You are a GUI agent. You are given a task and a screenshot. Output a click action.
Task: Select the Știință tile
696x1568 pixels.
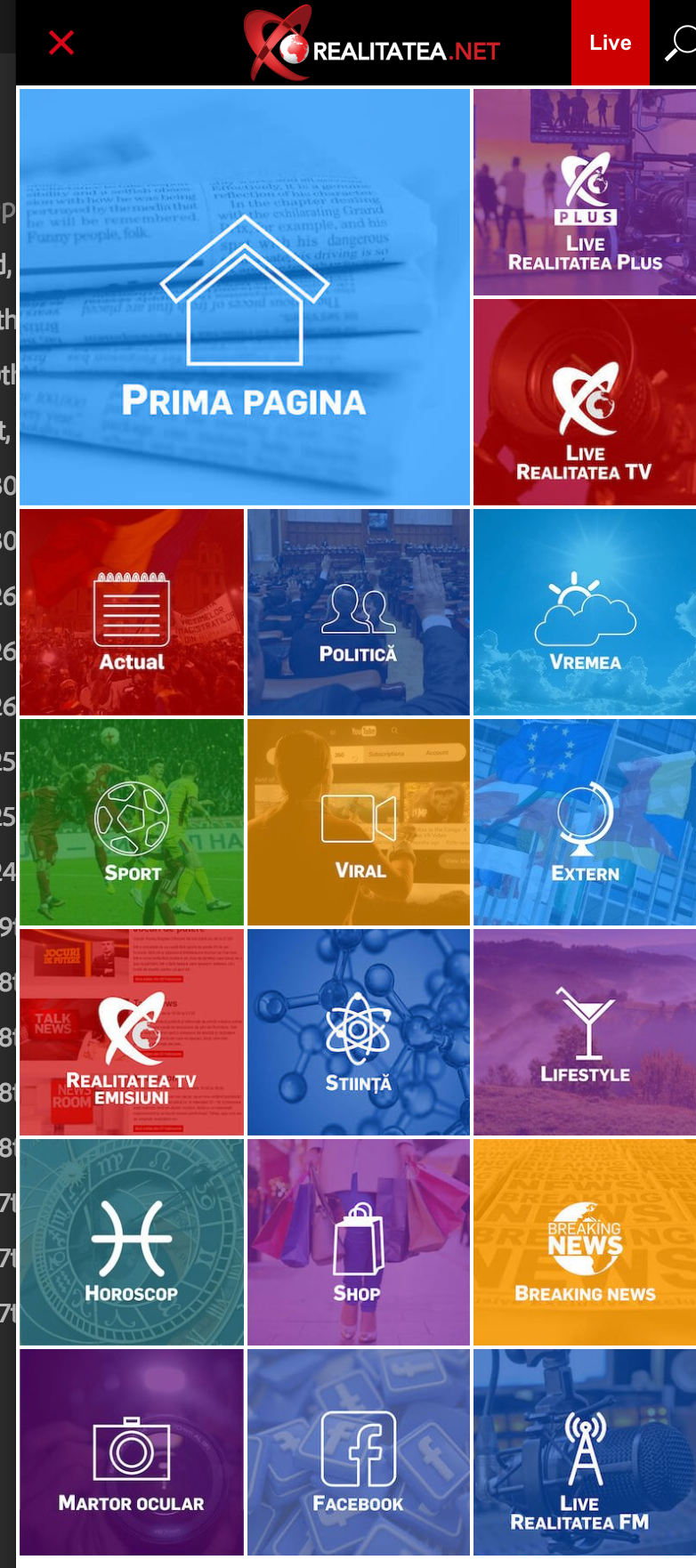[358, 1032]
